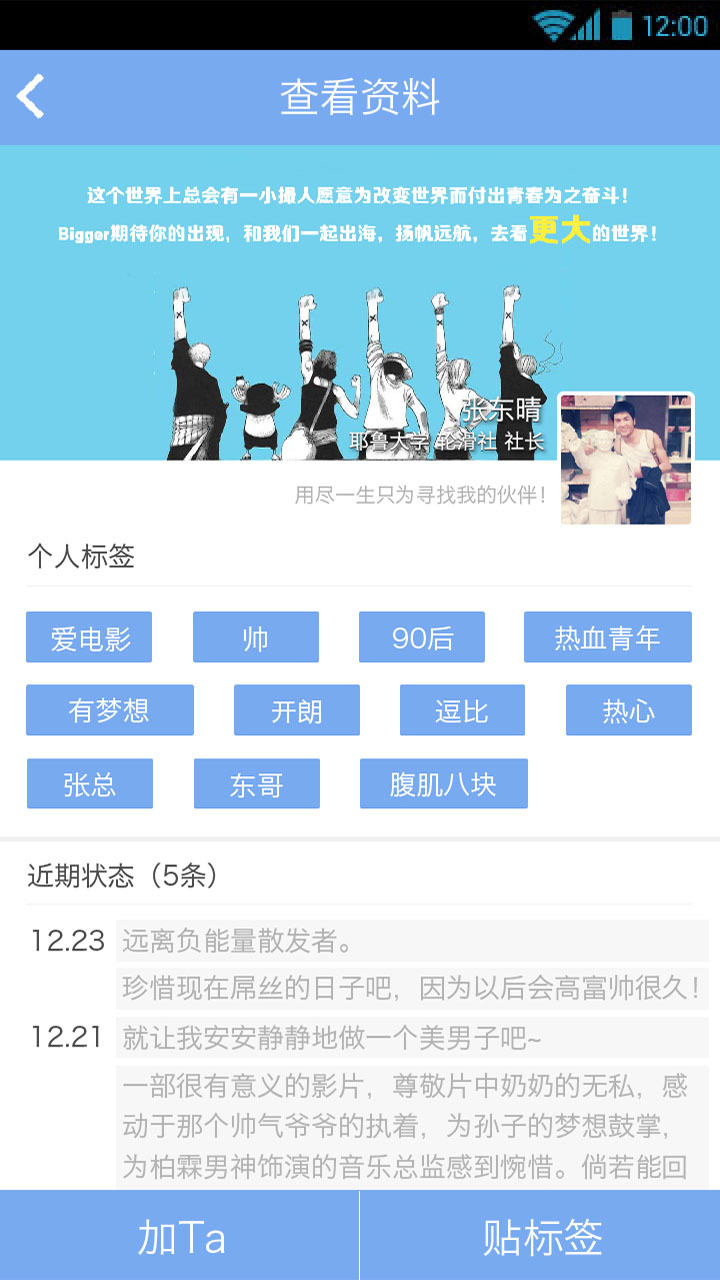The height and width of the screenshot is (1280, 720).
Task: Open the 12.21 status 就让我安安静静地做一个美男子吧
Action: (412, 1038)
